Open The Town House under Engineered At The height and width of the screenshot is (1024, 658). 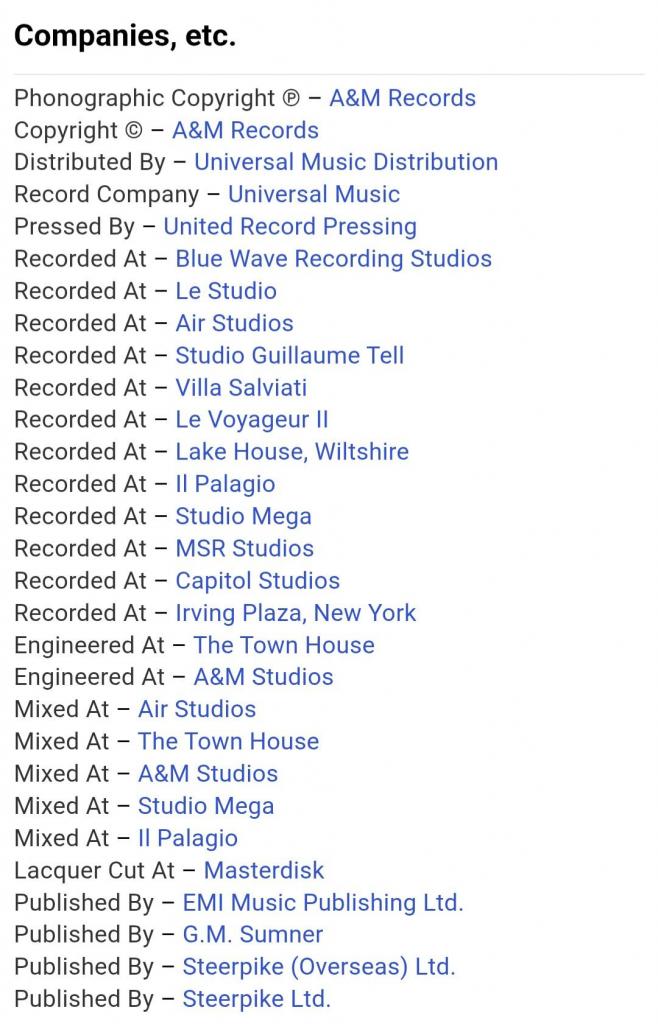(283, 645)
